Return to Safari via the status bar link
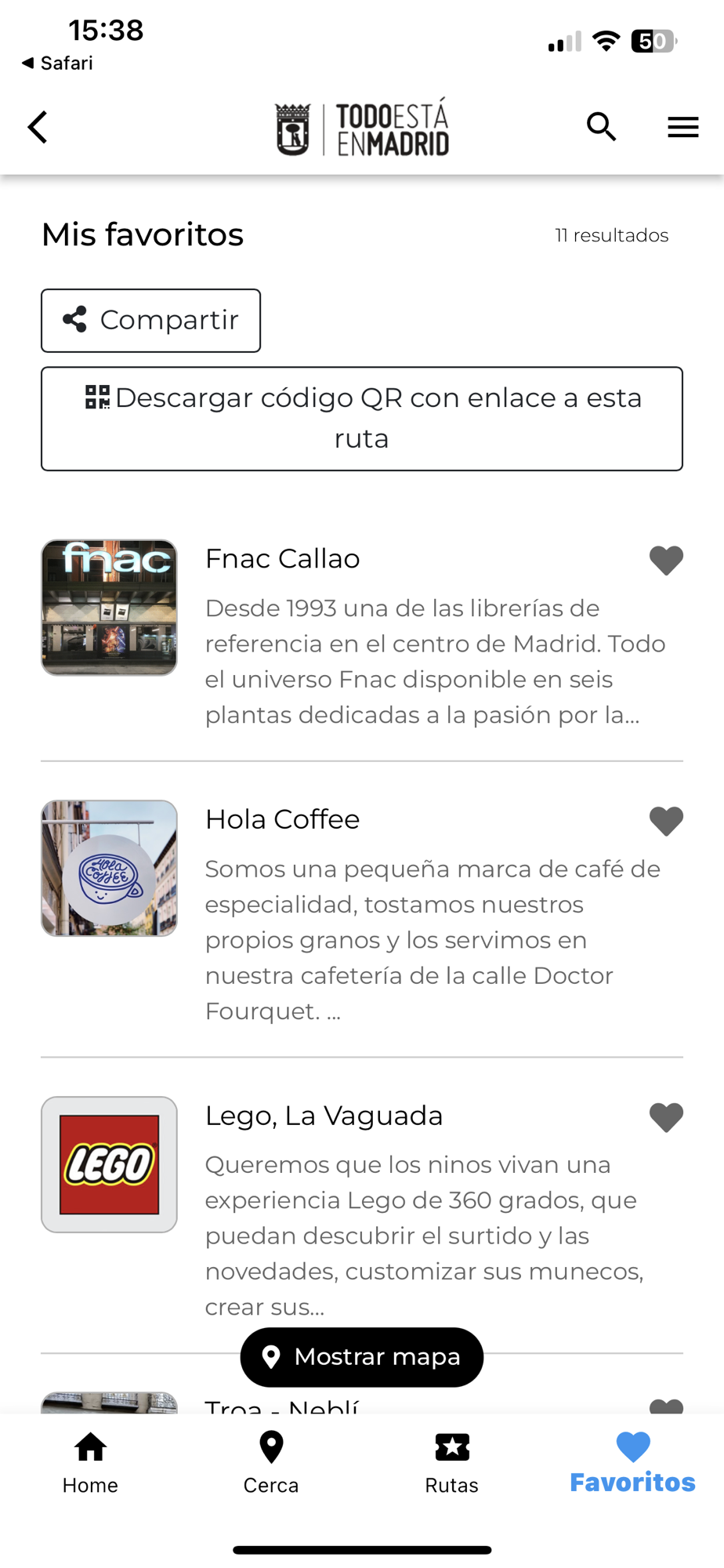The height and width of the screenshot is (1568, 724). pos(57,63)
